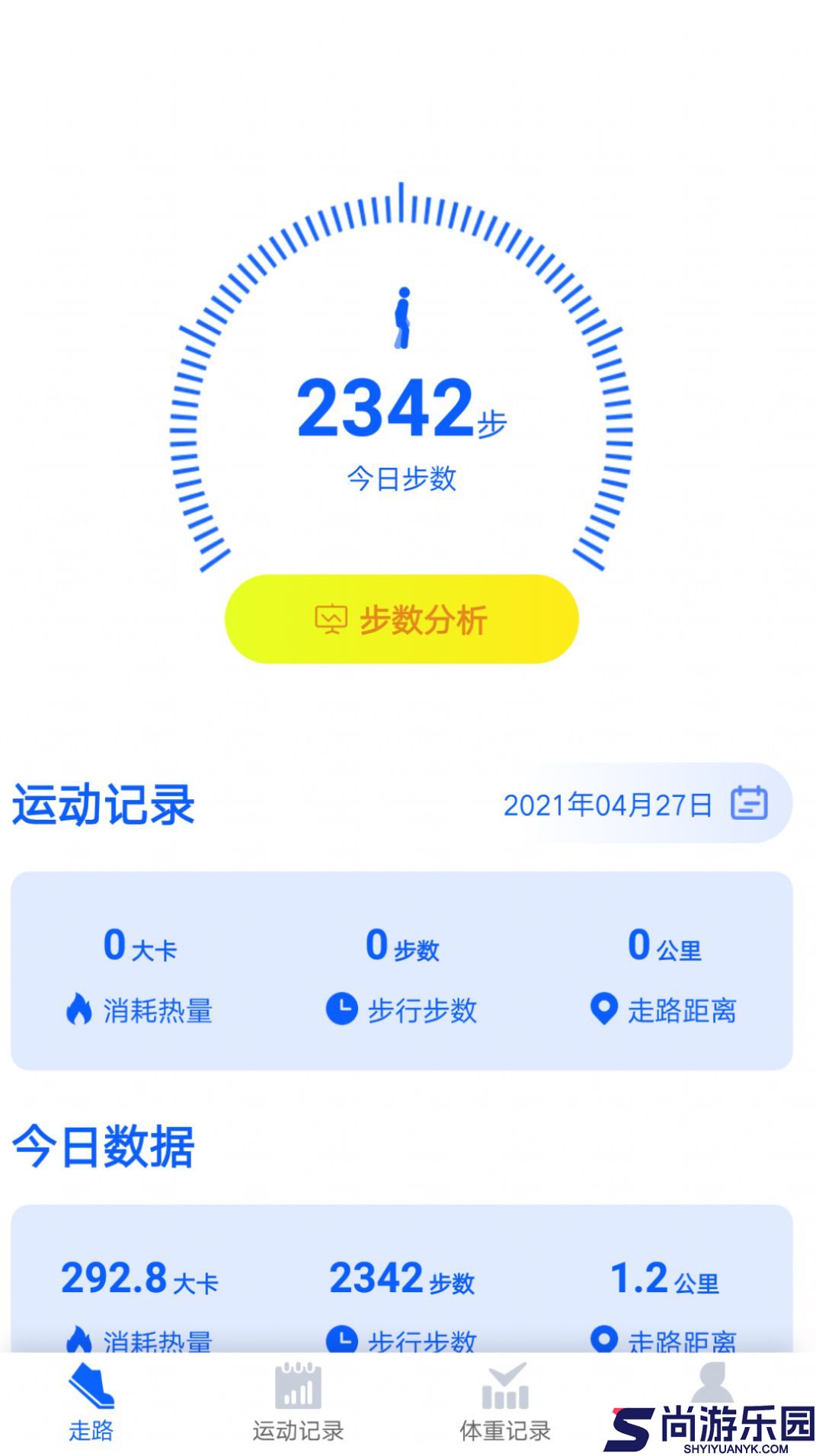Click the 今日步数 count 2342
Viewport: 816px width, 1456px height.
coord(385,408)
